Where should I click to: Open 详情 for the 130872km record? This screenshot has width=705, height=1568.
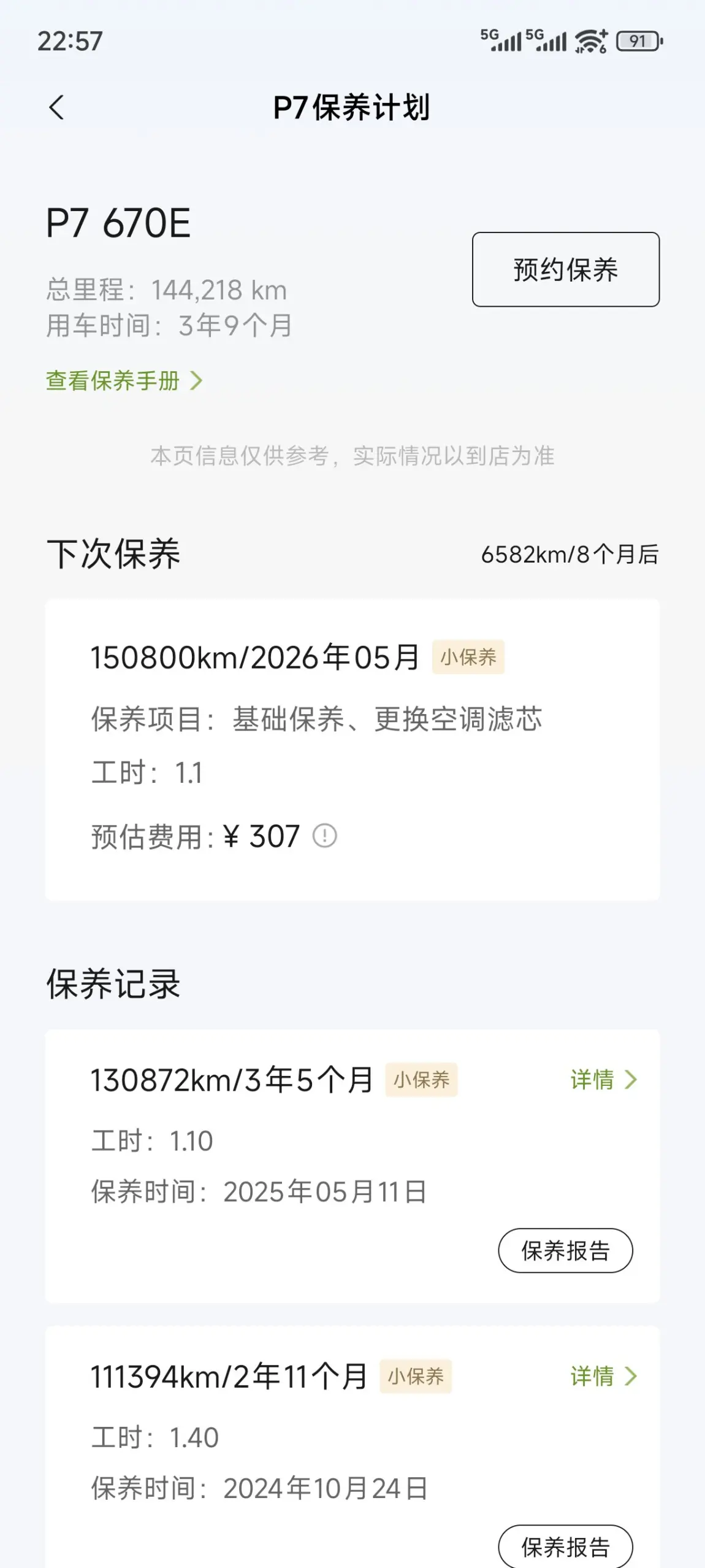point(603,1080)
